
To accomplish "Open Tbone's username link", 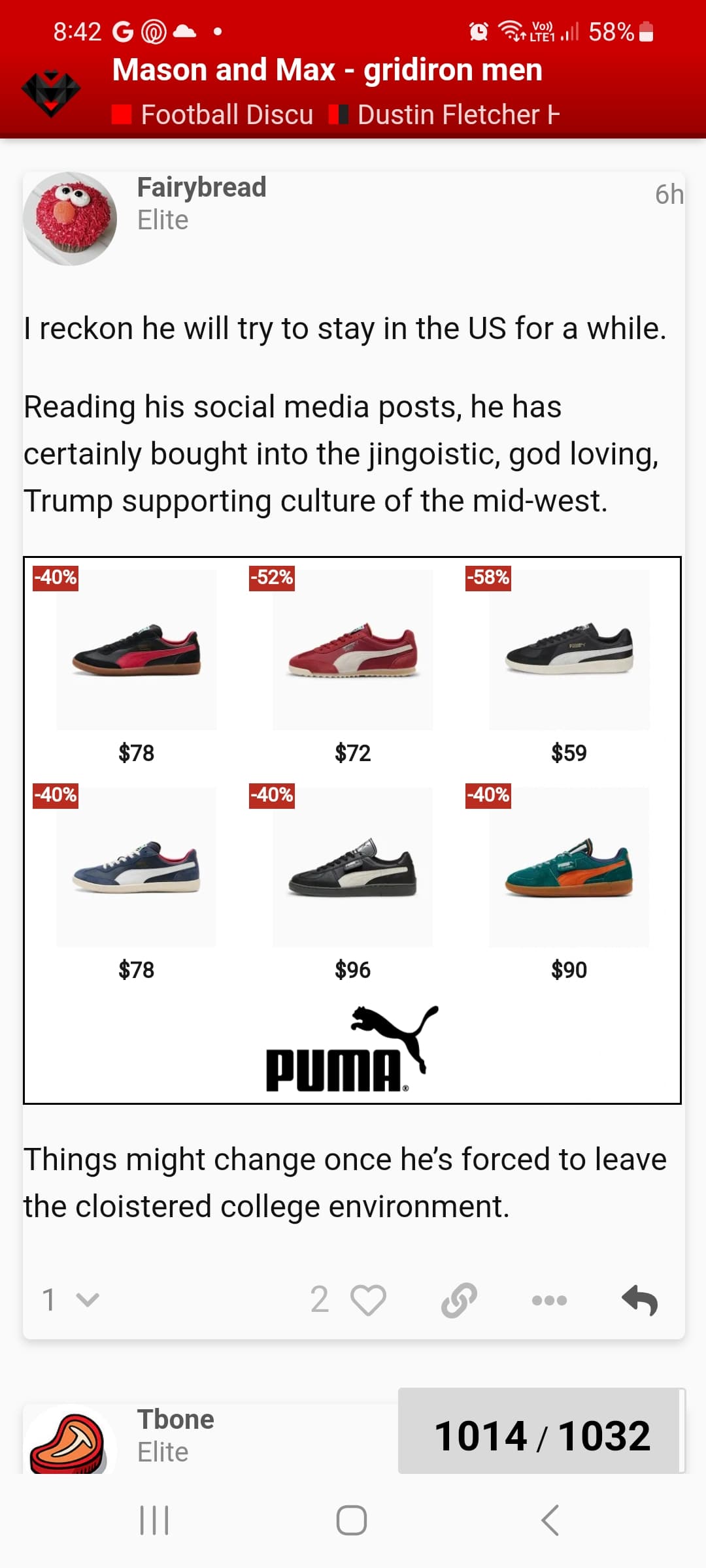I will point(175,1419).
